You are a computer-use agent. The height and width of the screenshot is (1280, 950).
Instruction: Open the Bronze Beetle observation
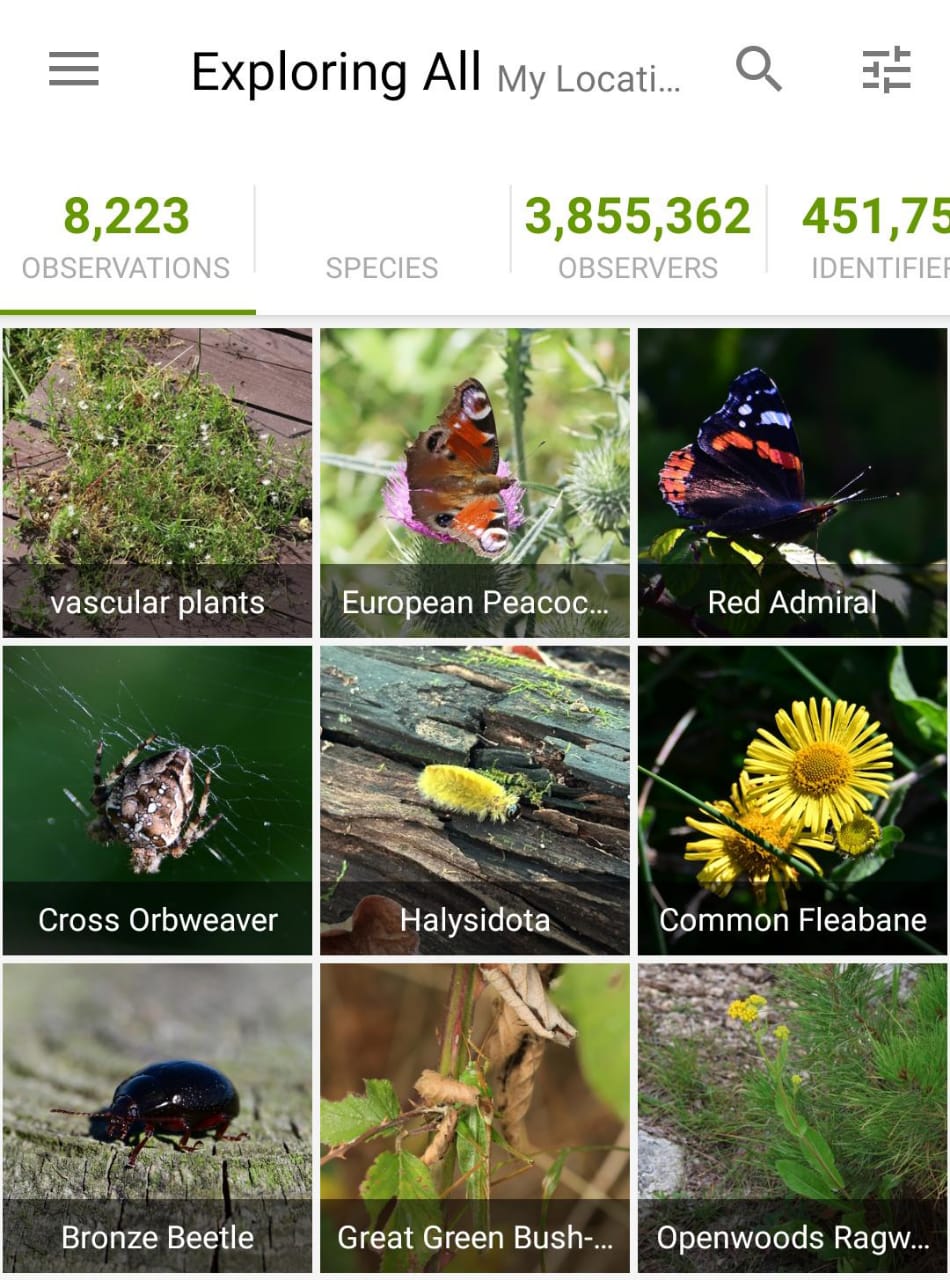click(157, 1118)
